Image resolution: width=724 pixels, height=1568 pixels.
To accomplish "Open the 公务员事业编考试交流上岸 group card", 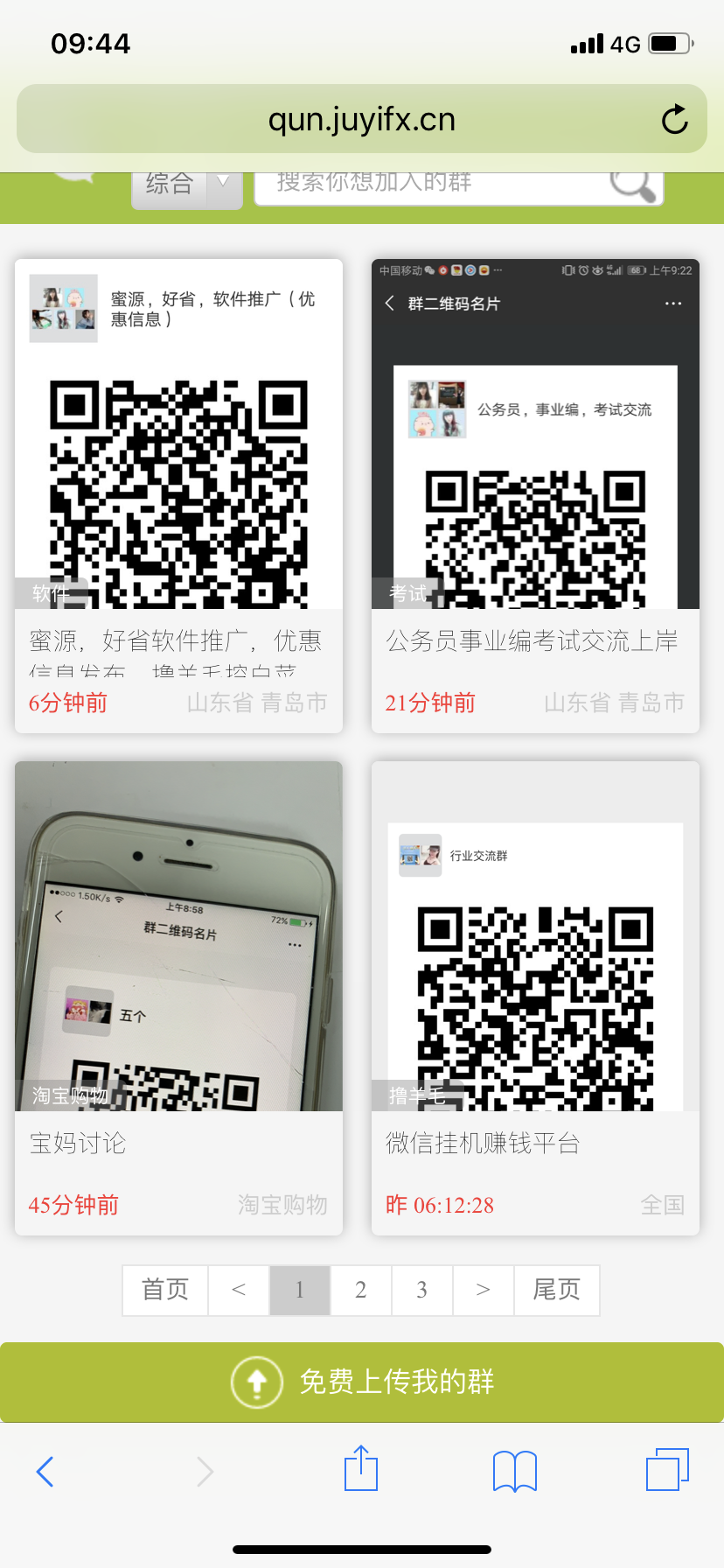I will (535, 495).
